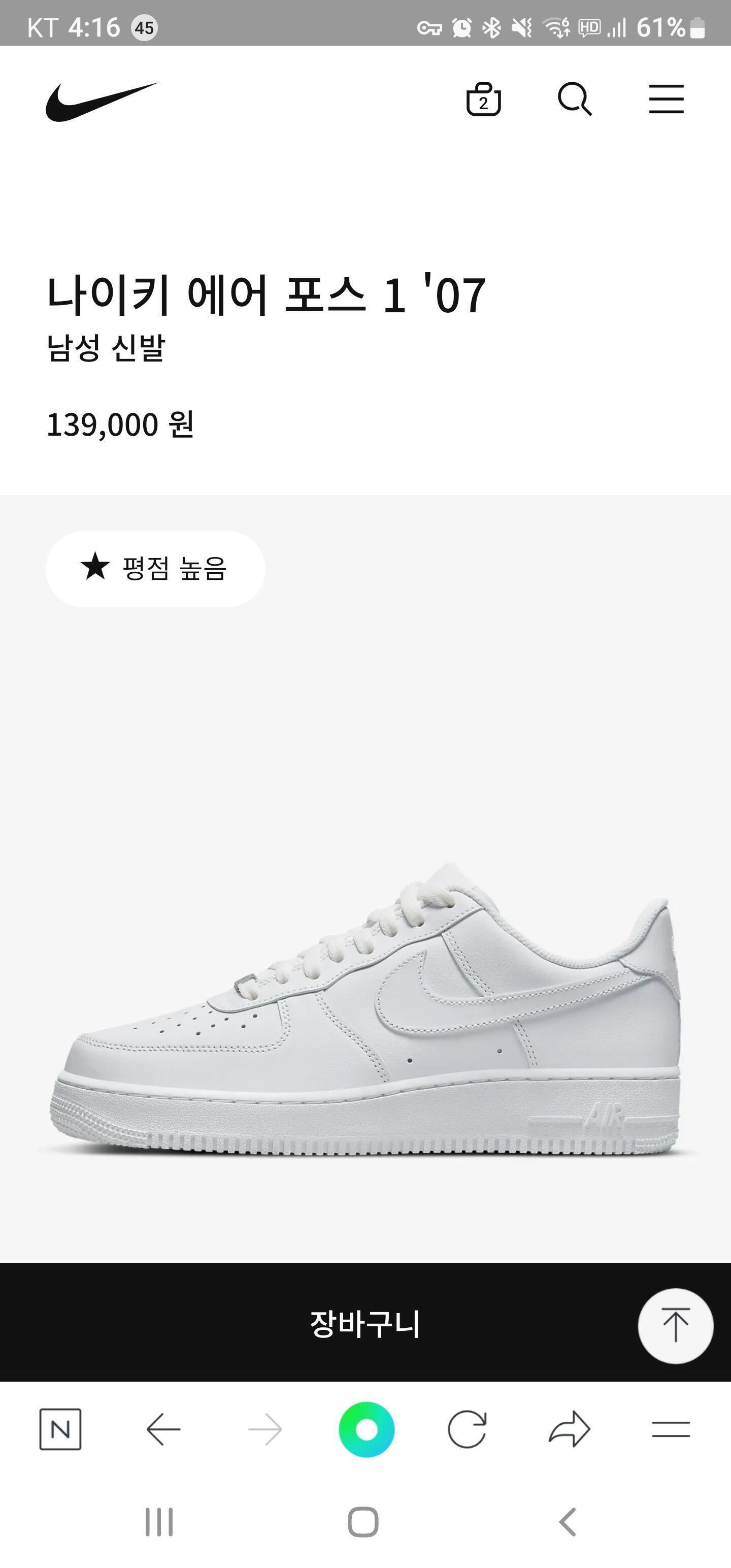Open the browser's two-line menu
Viewport: 731px width, 1568px height.
(671, 1428)
